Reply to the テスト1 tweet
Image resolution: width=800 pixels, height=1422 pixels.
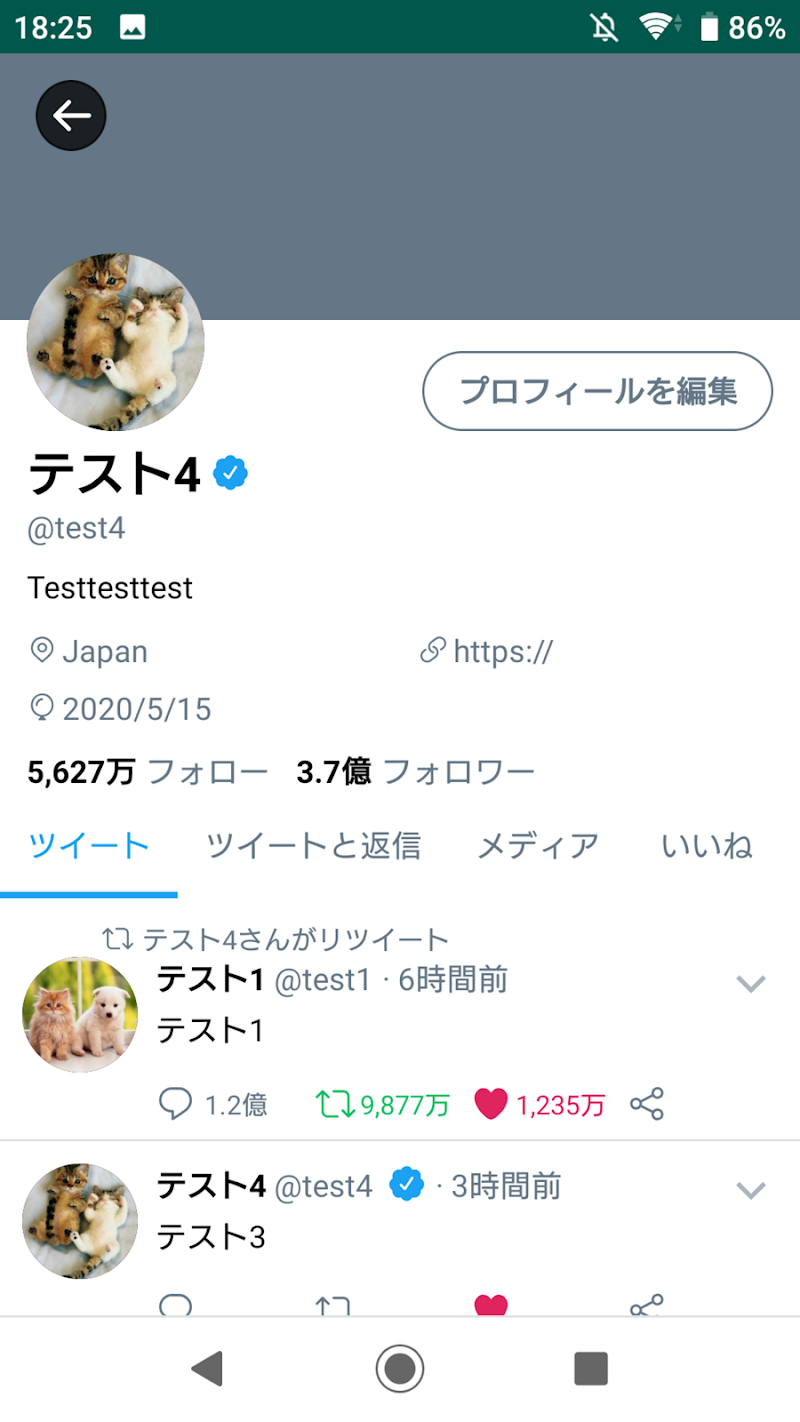[176, 1104]
